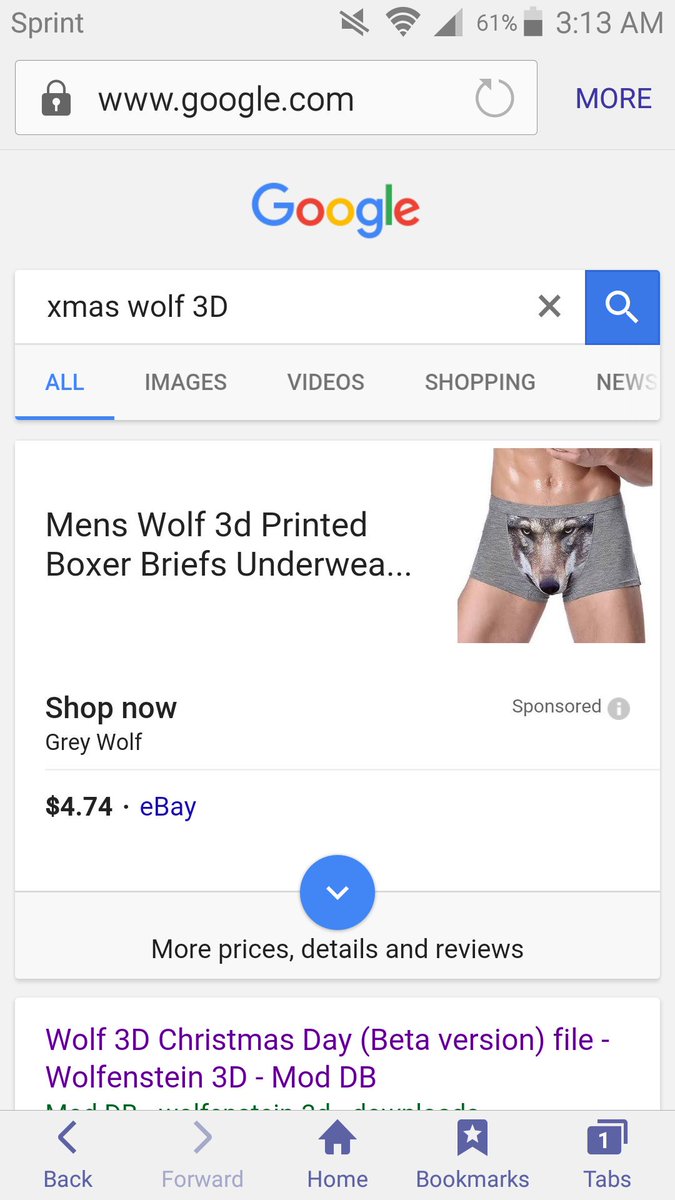Open the Tabs switcher

pos(607,1155)
